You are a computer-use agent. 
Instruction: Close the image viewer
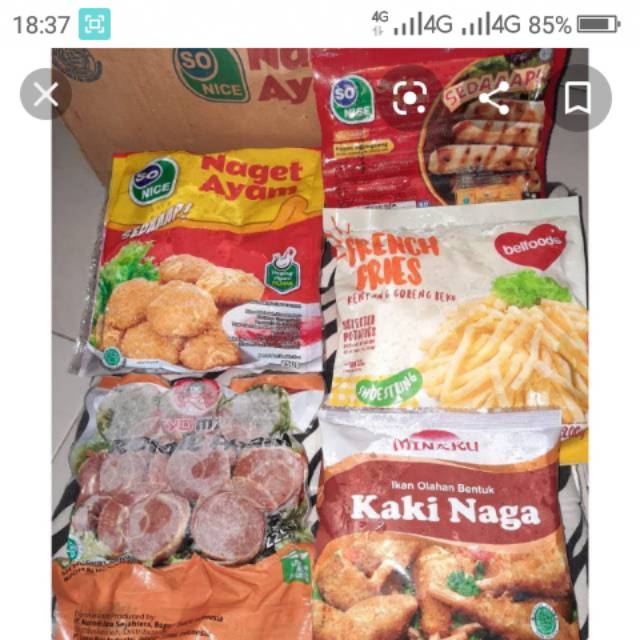(x=45, y=95)
